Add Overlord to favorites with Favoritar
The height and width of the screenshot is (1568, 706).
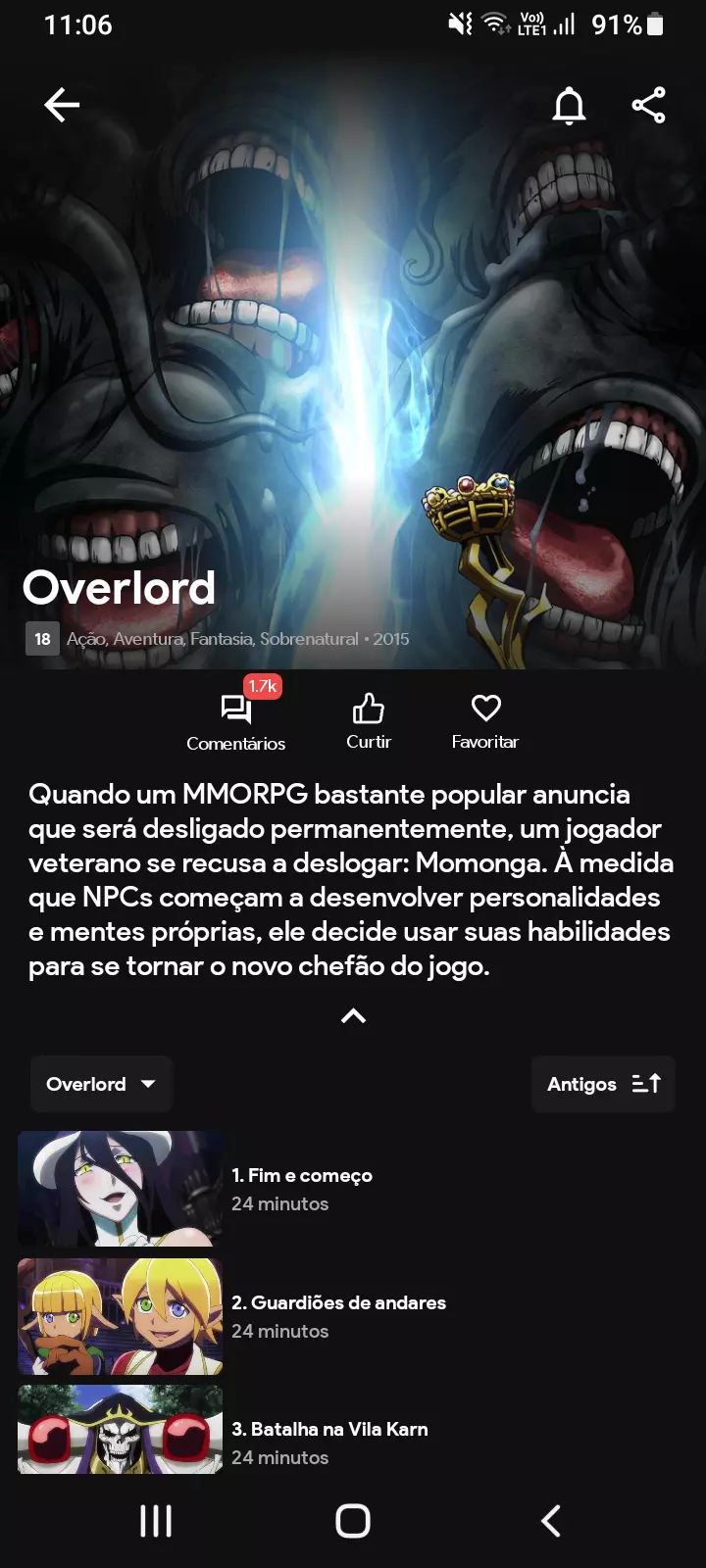(485, 720)
